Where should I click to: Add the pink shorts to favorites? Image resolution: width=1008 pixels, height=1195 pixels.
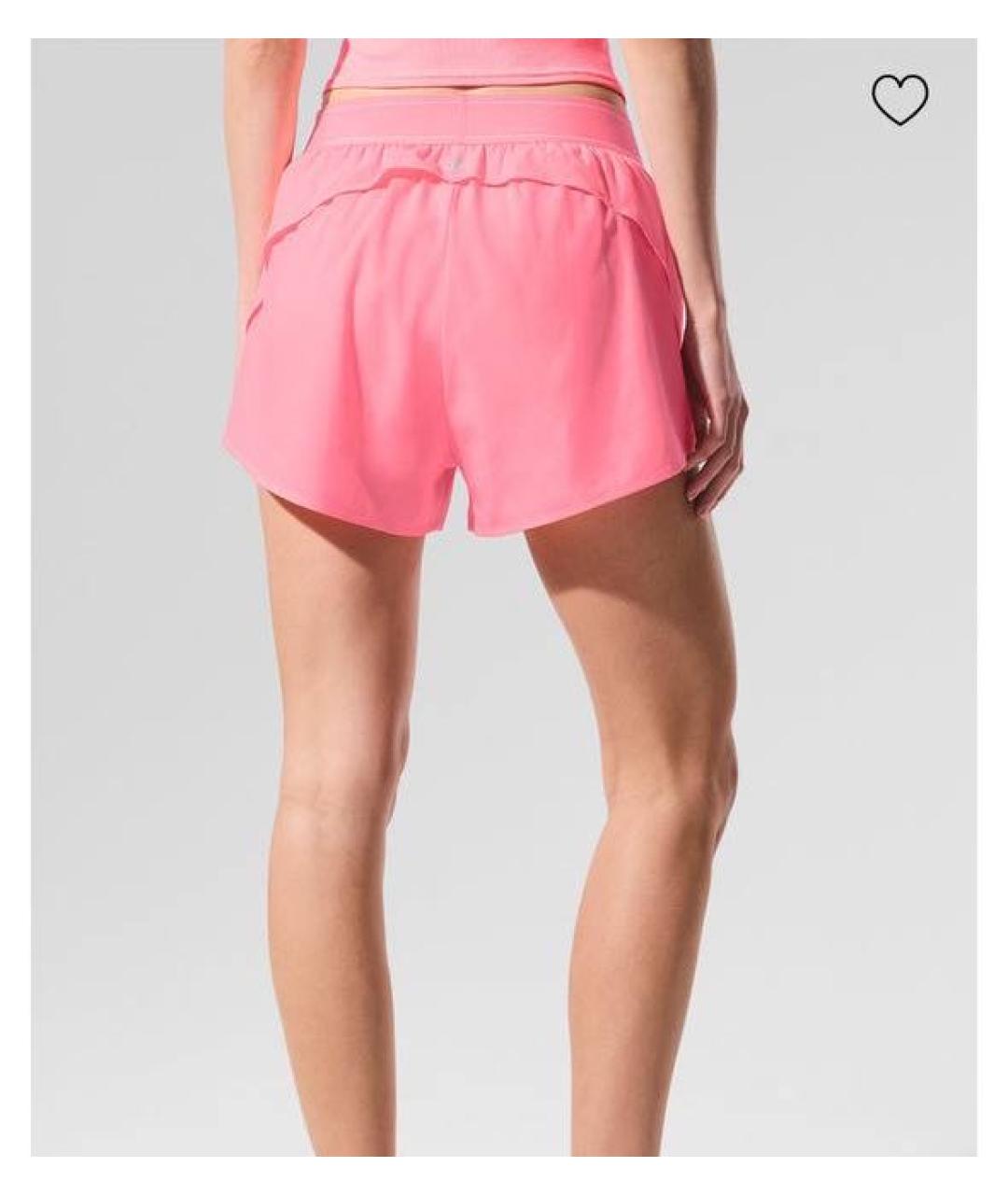point(900,100)
